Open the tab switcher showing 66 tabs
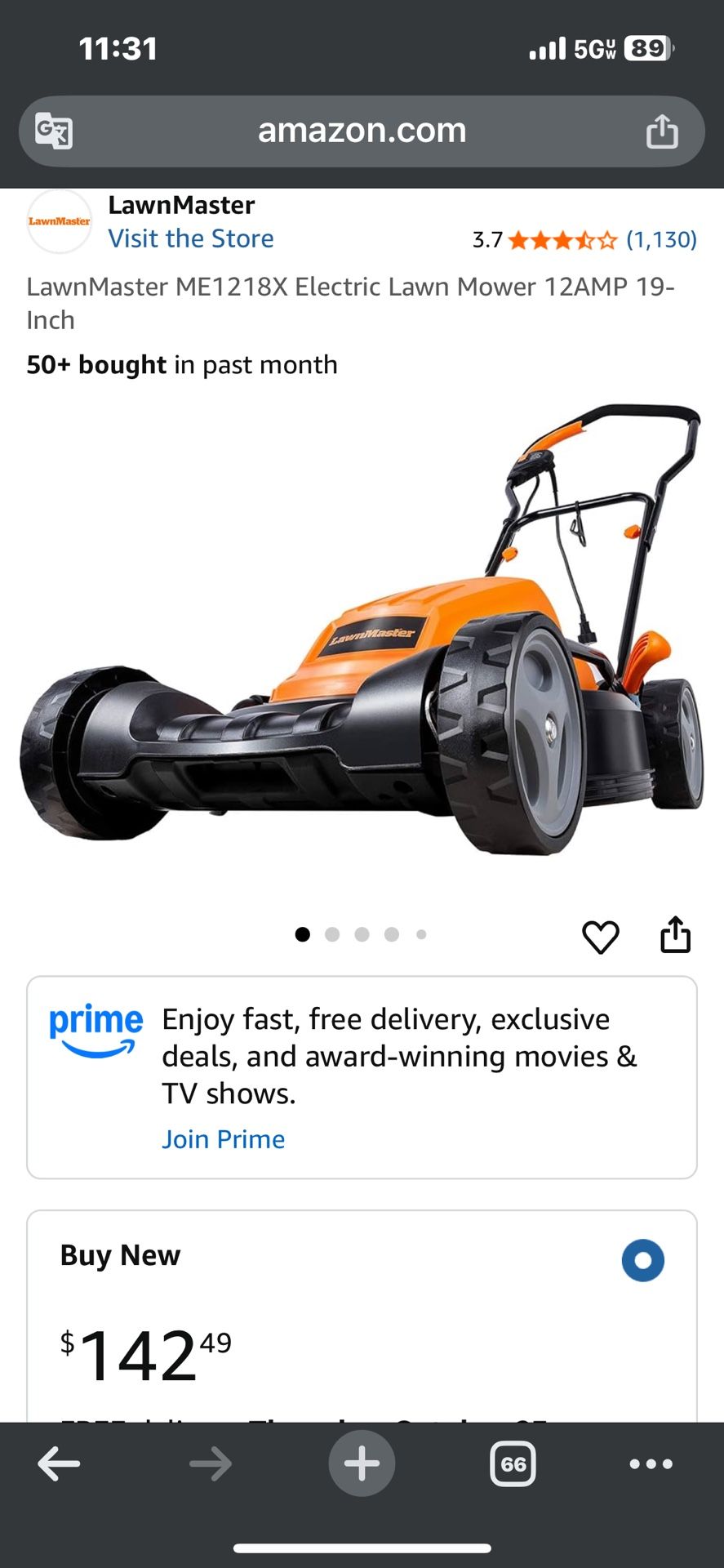 coord(513,1463)
